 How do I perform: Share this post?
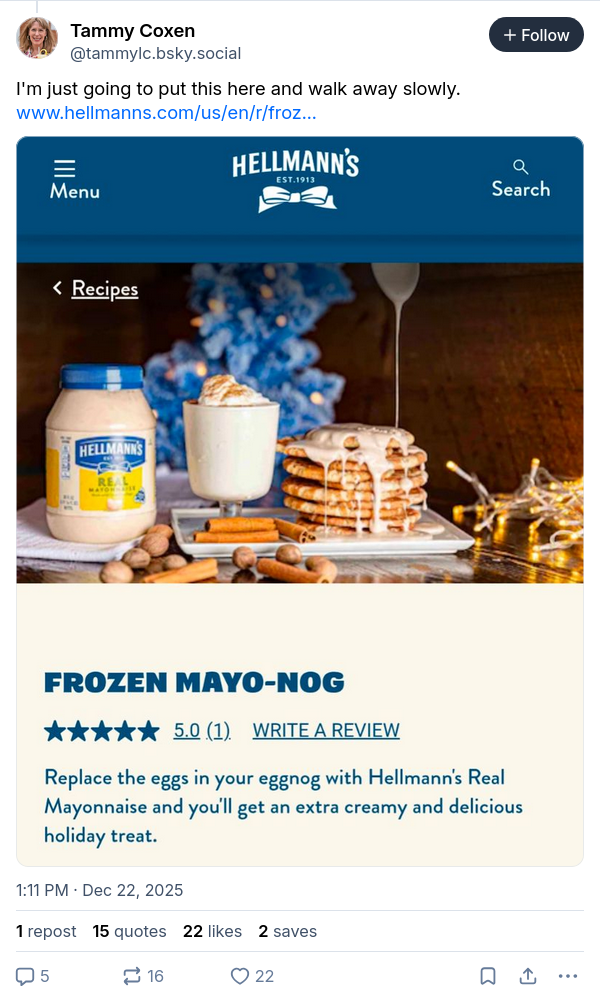pyautogui.click(x=527, y=976)
